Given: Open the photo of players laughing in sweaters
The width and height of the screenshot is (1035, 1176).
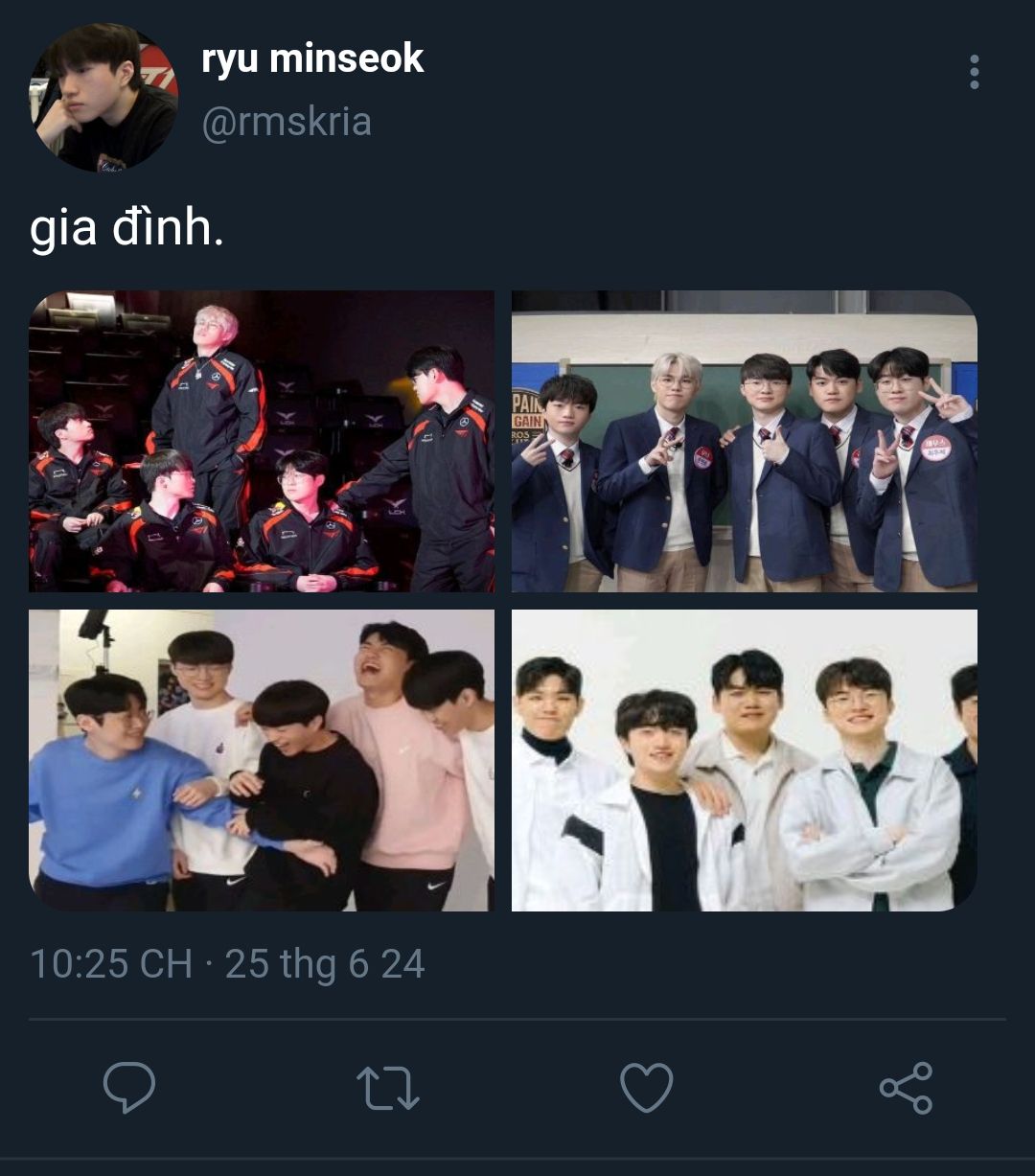Looking at the screenshot, I should tap(262, 760).
